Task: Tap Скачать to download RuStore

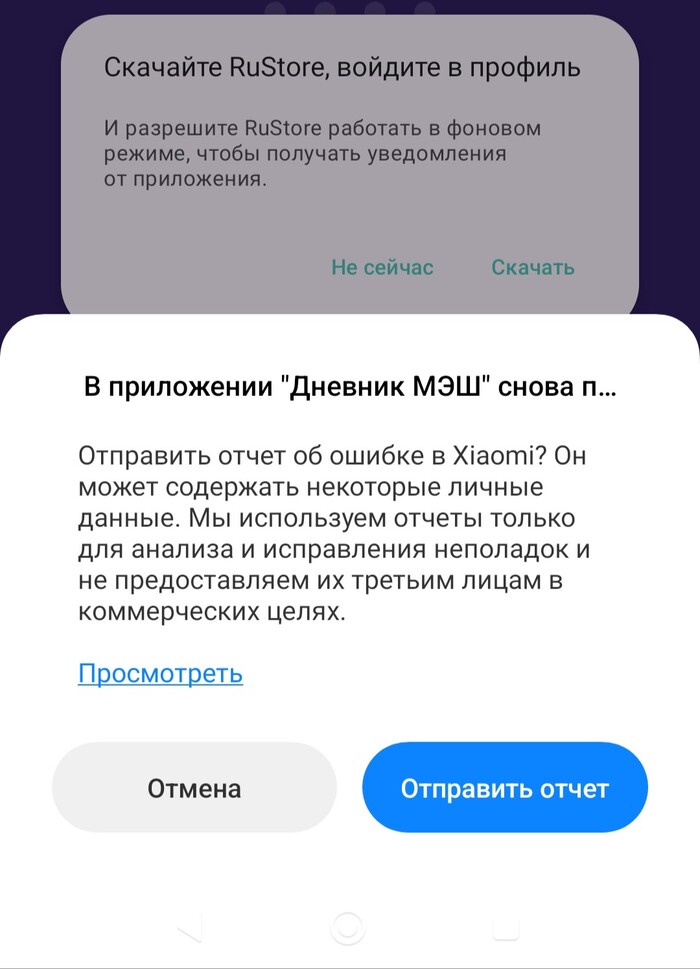Action: 533,267
